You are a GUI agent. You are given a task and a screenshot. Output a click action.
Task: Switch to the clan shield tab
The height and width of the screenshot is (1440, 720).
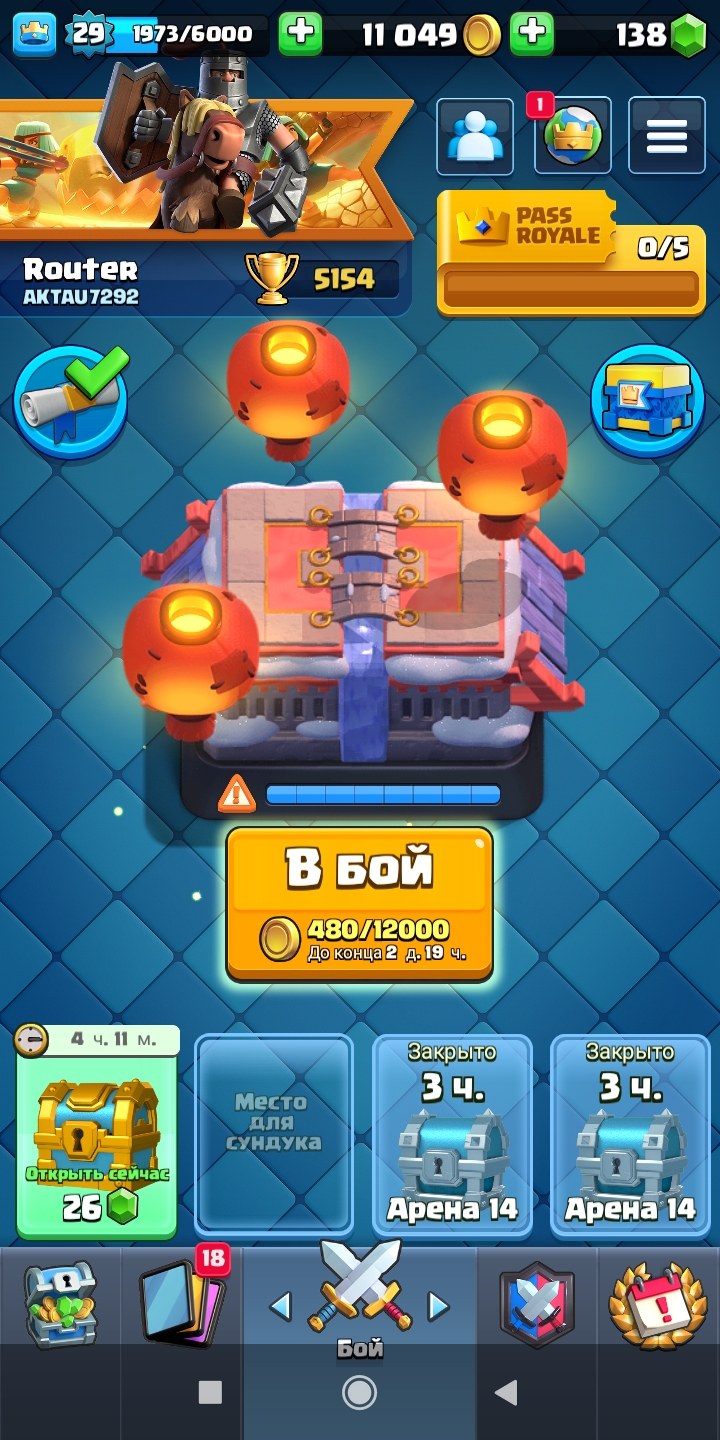537,1302
